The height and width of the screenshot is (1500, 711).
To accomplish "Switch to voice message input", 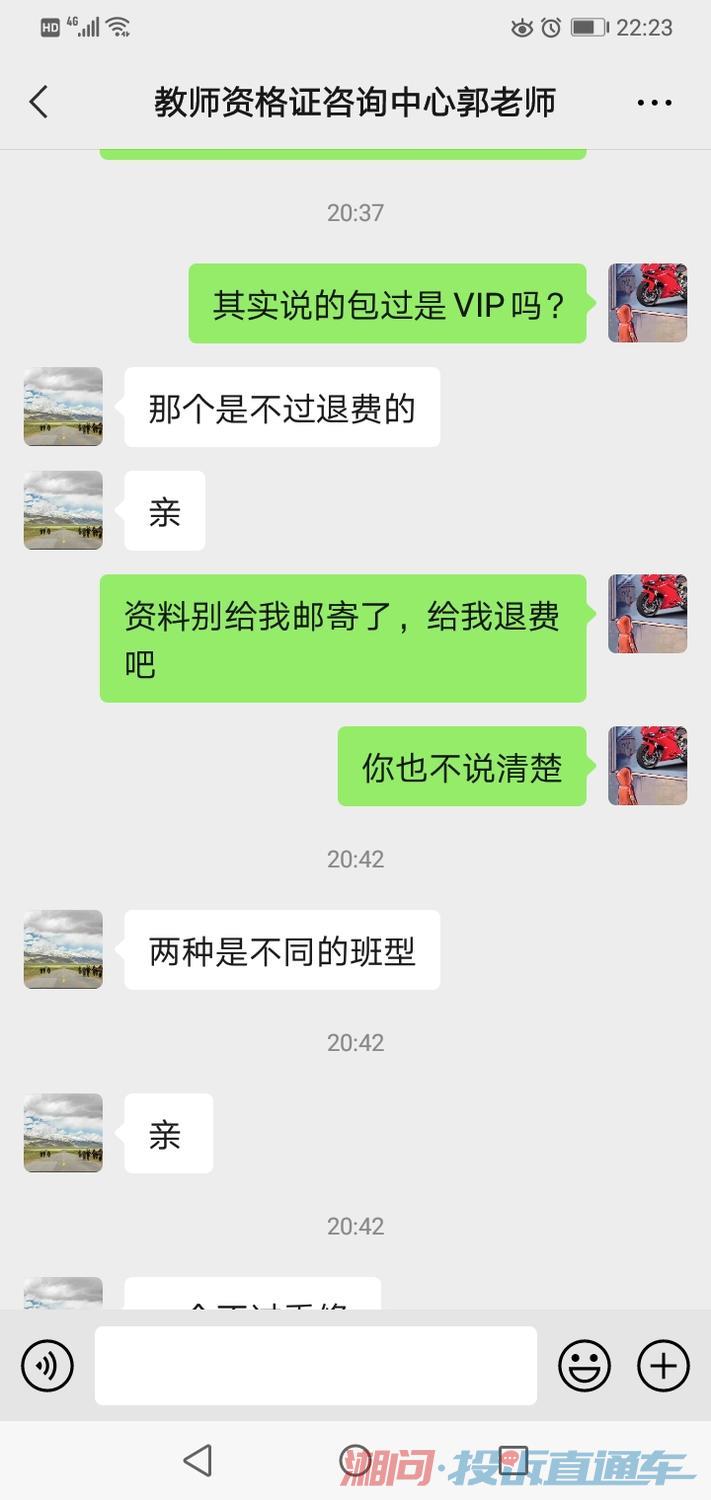I will pyautogui.click(x=47, y=1366).
